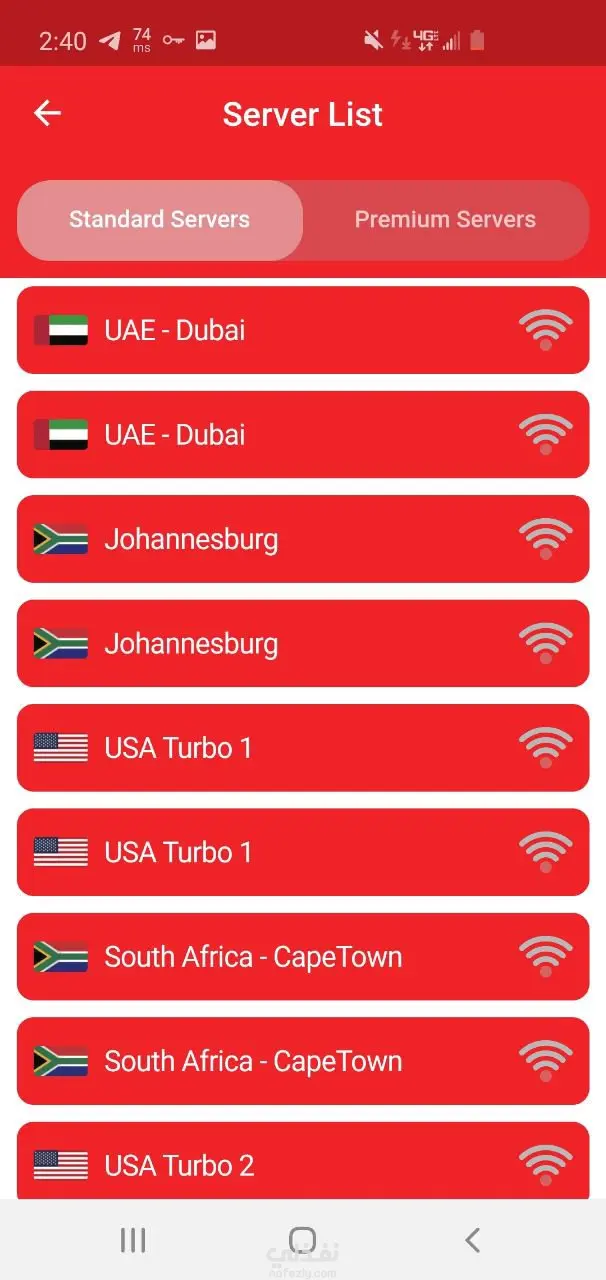The width and height of the screenshot is (606, 1280).
Task: Open recent apps from the navigation bar
Action: coord(133,1241)
